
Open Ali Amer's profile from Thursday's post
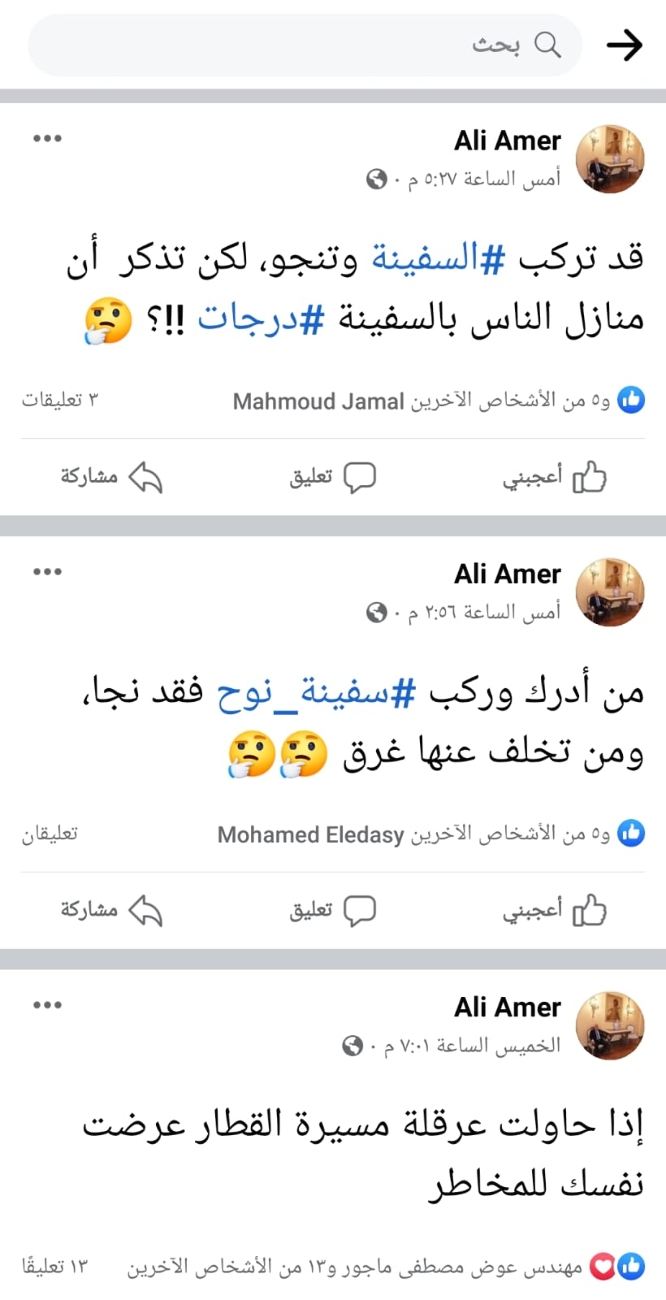(507, 1007)
